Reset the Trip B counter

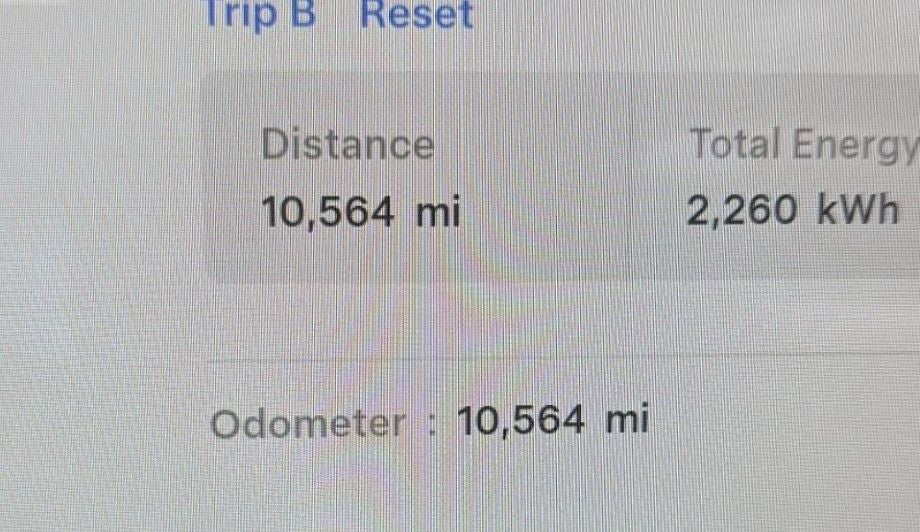coord(416,14)
